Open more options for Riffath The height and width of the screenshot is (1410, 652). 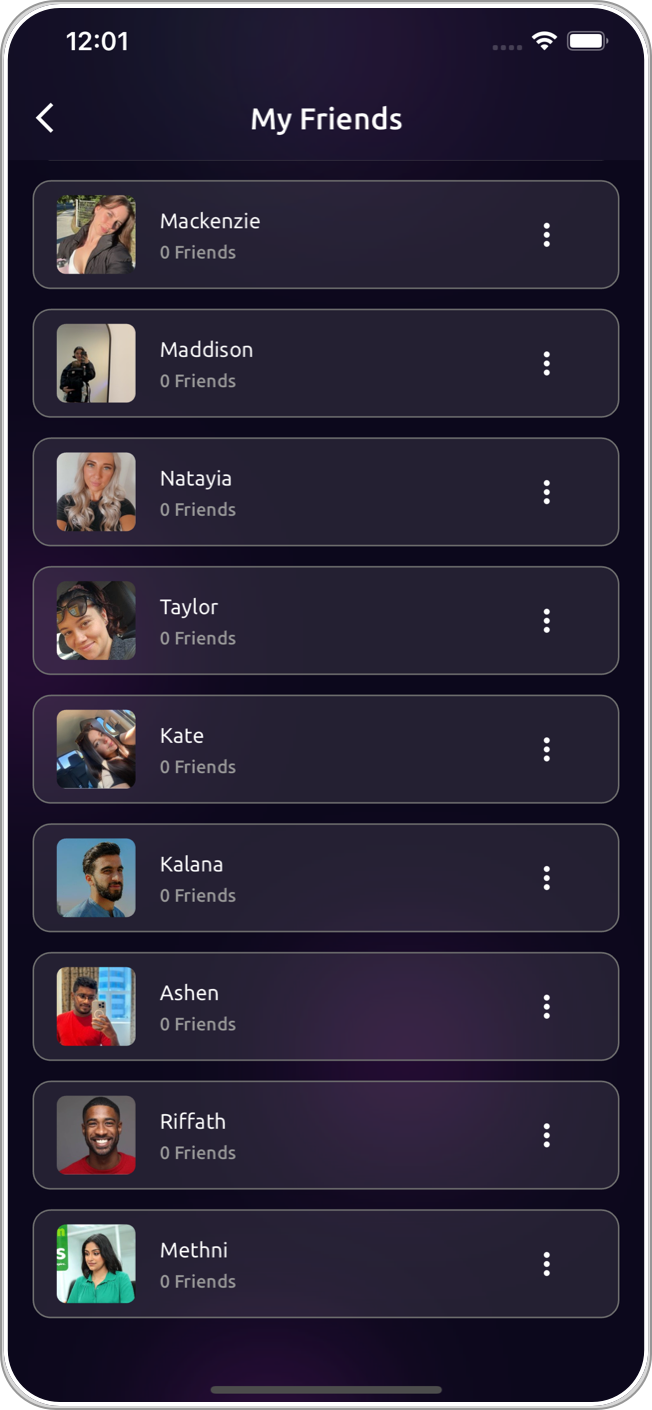pos(546,1135)
